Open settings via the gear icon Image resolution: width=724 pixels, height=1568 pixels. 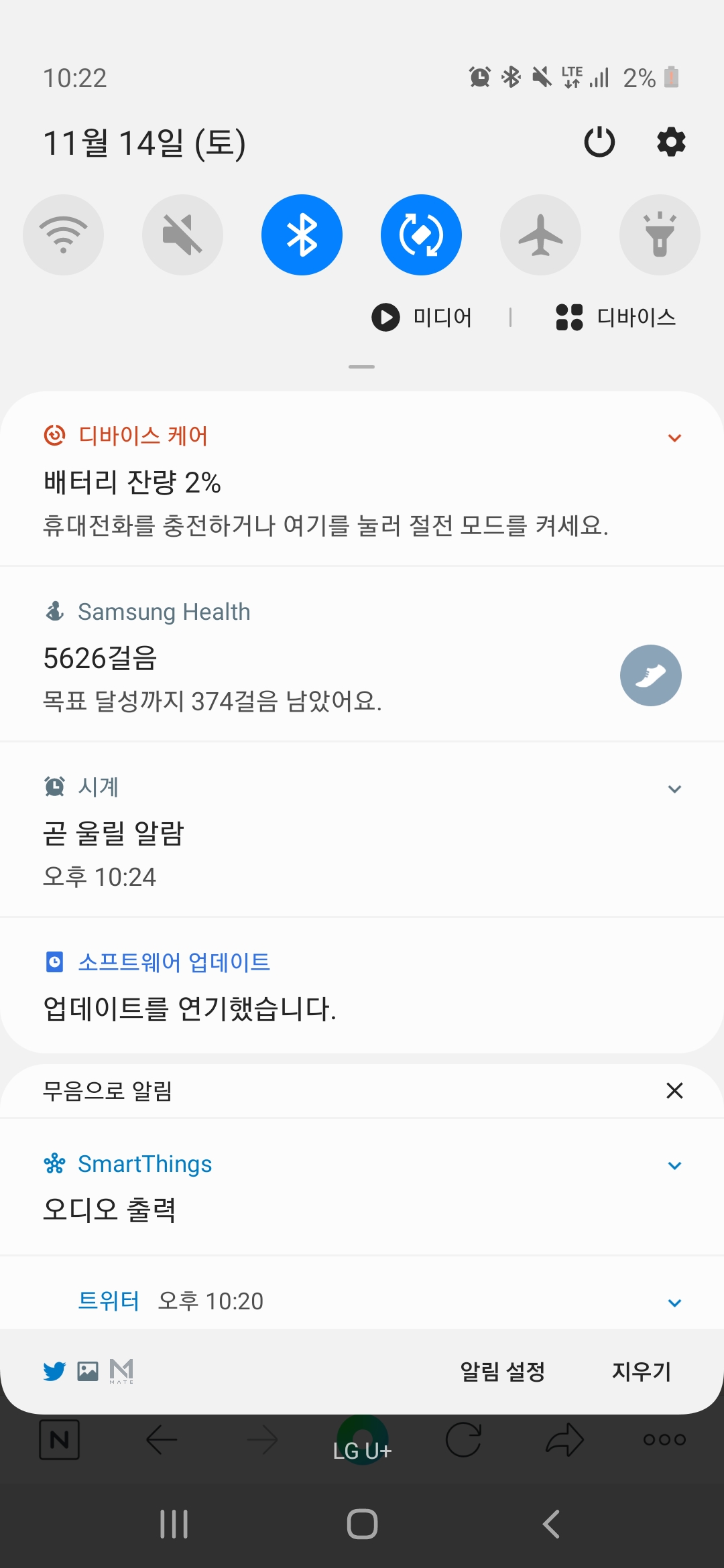tap(671, 142)
